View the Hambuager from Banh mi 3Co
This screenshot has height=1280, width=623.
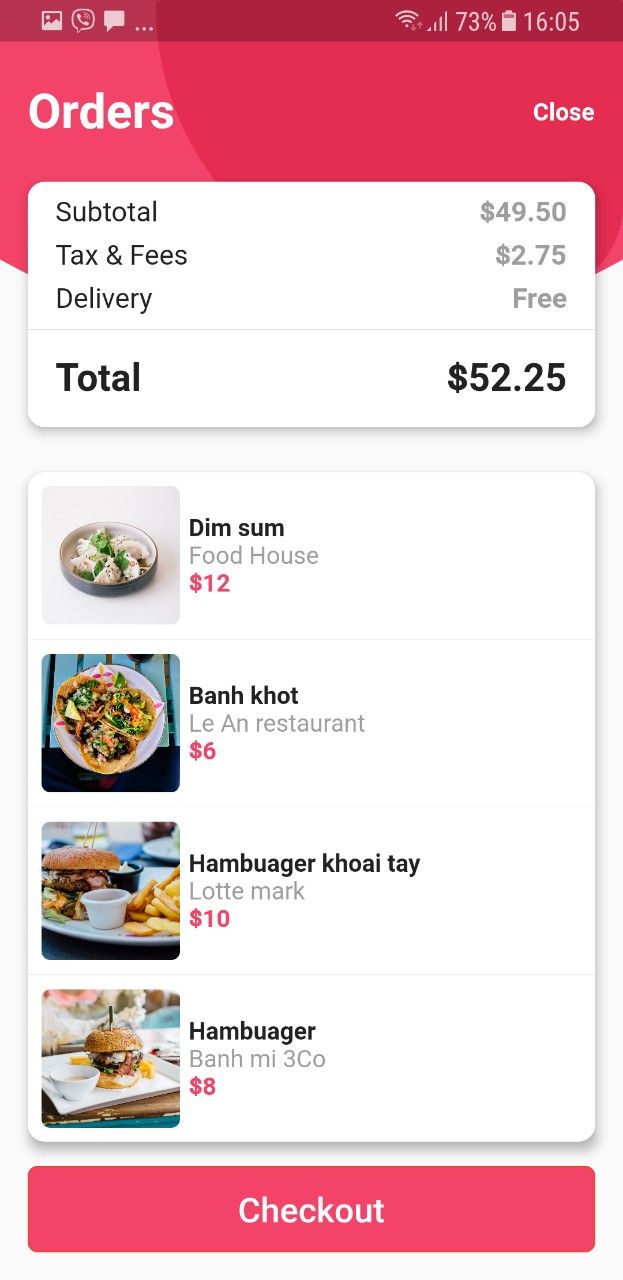pyautogui.click(x=311, y=1058)
